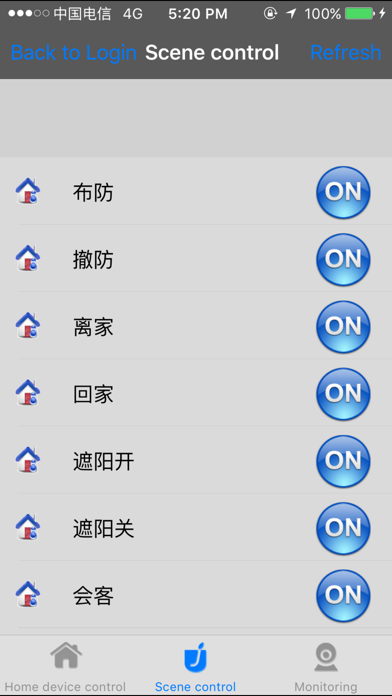Tap ON for 遮阳开
392x696 pixels.
coord(343,461)
